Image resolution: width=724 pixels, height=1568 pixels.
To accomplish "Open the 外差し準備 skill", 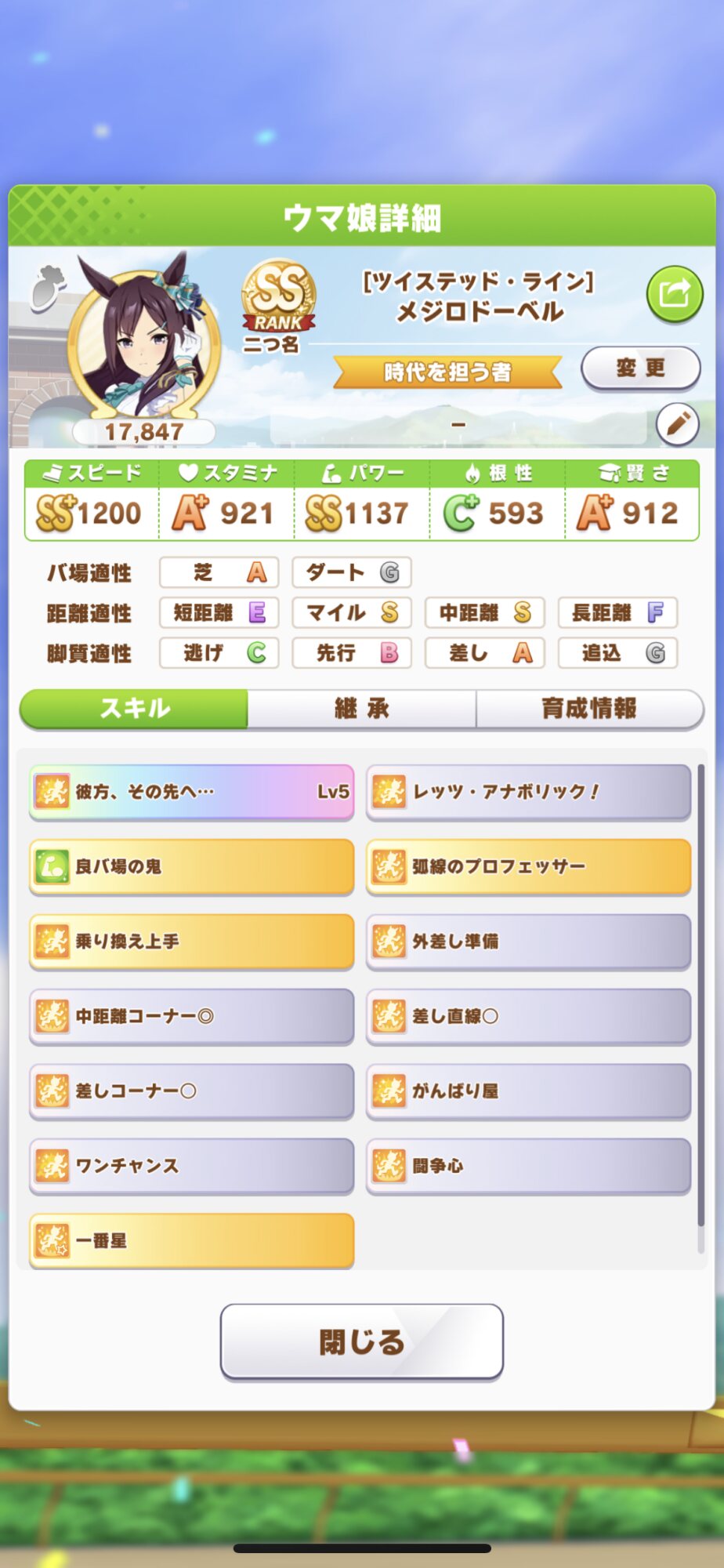I will pyautogui.click(x=528, y=941).
